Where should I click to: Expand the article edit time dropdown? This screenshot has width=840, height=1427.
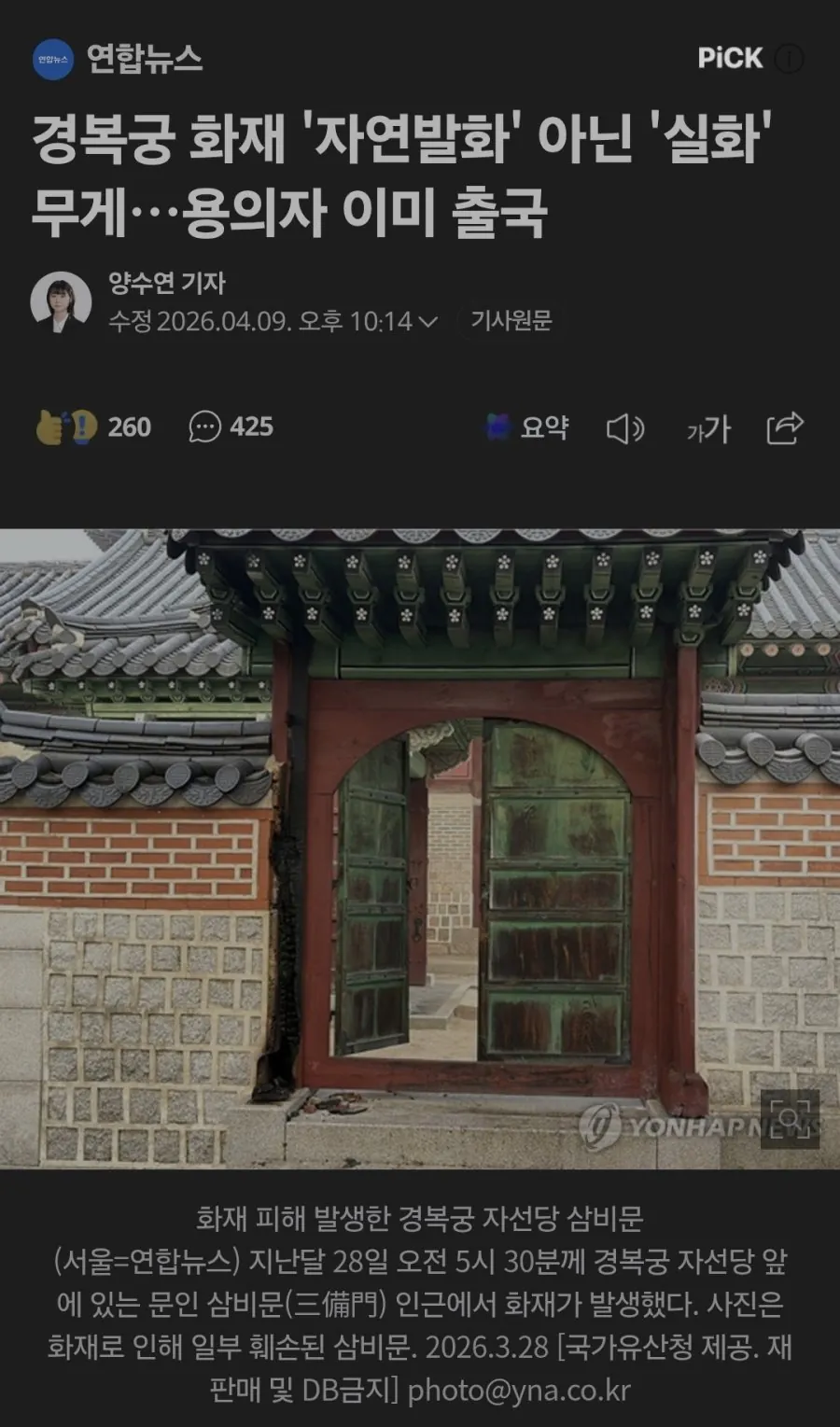pos(427,322)
